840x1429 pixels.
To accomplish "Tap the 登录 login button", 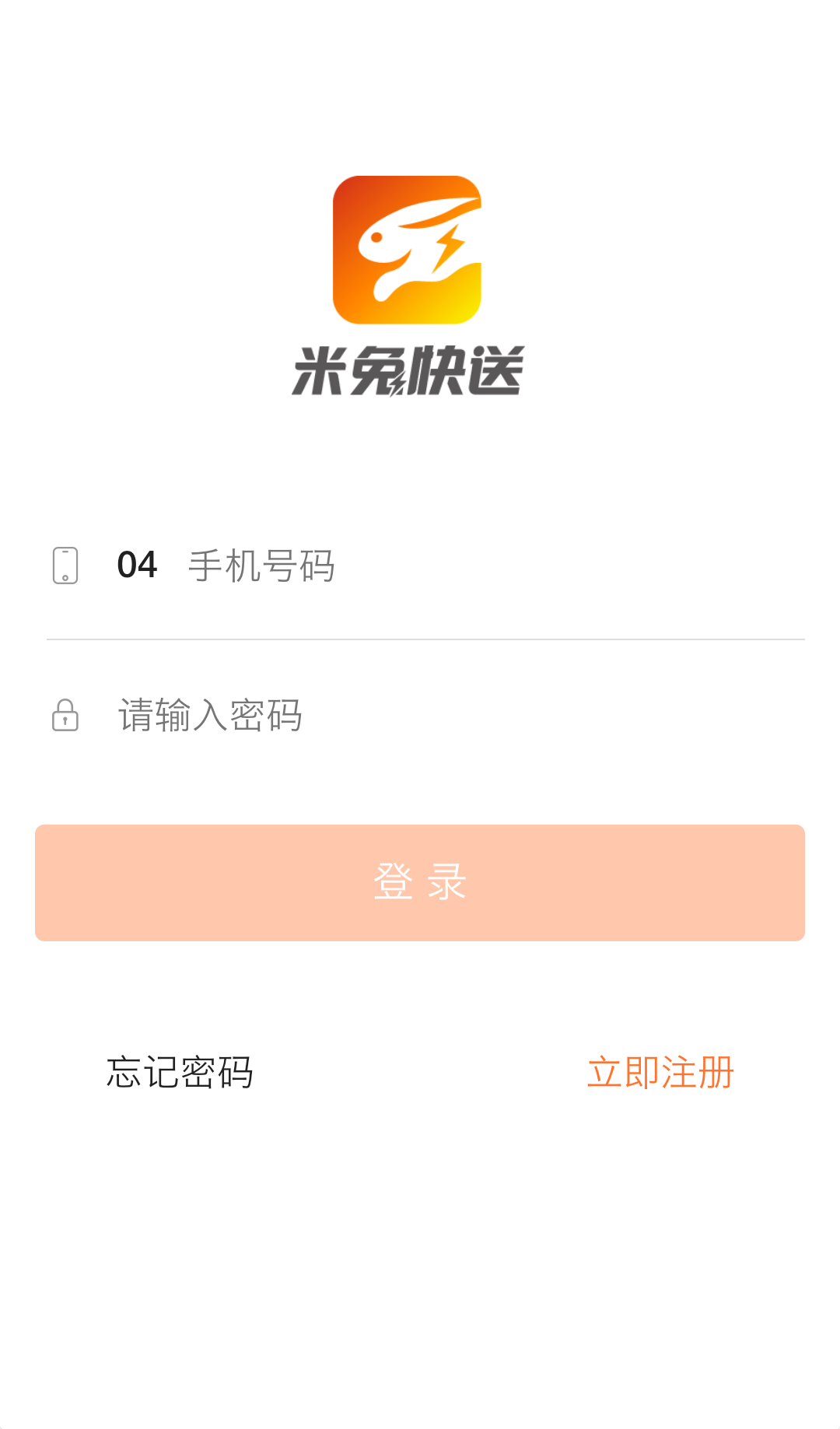I will tap(420, 883).
